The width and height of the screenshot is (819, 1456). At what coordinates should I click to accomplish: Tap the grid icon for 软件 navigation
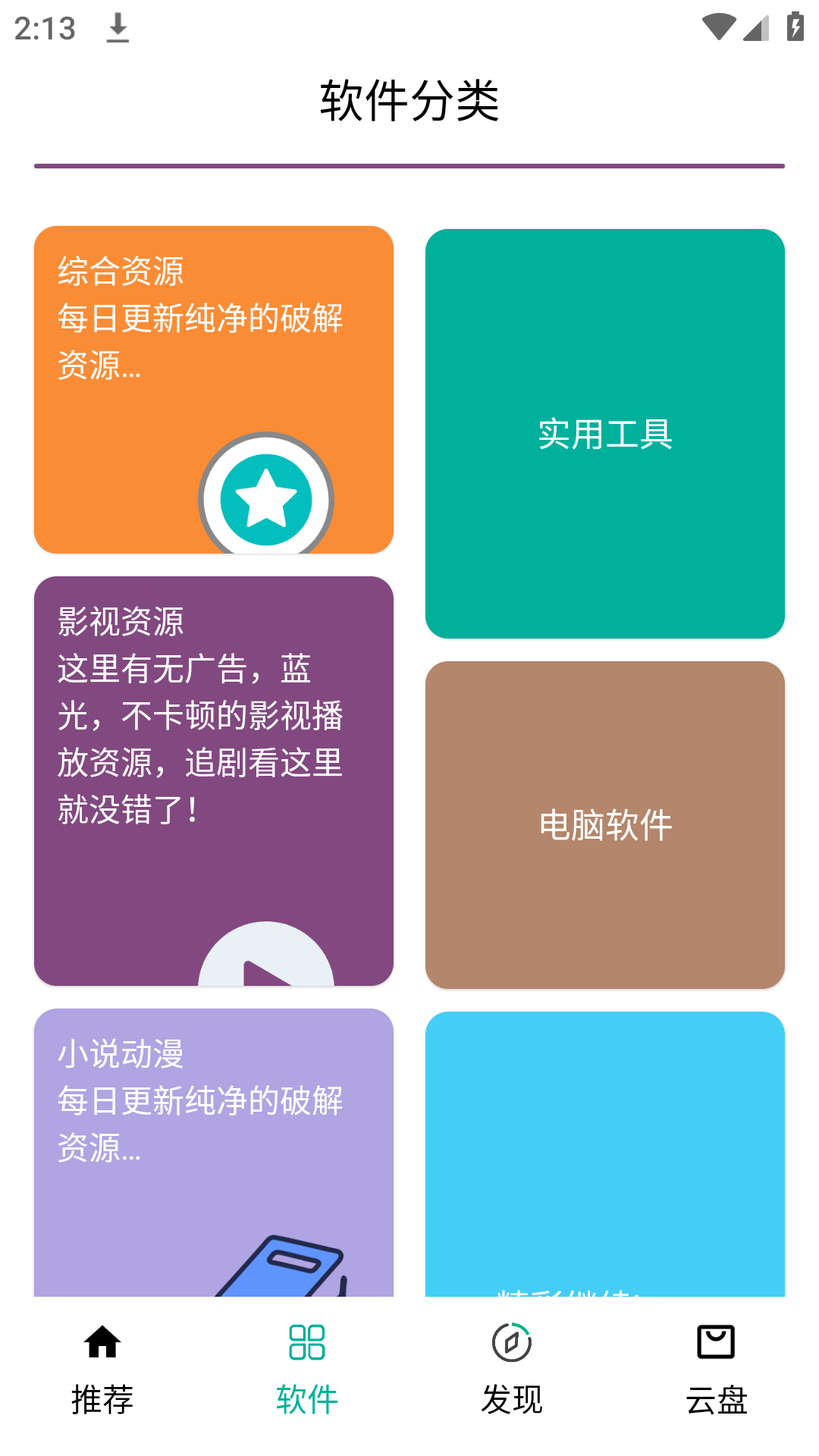click(x=306, y=1342)
